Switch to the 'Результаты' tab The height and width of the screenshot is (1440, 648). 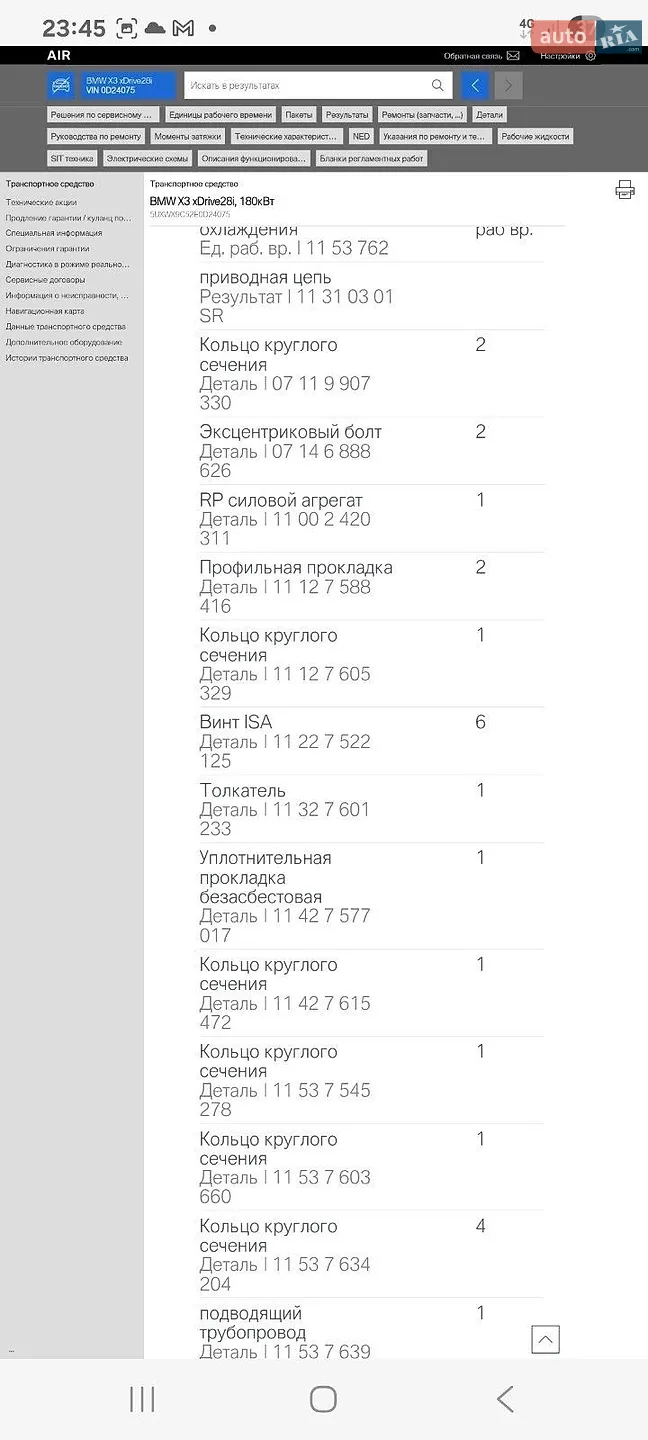(x=347, y=115)
